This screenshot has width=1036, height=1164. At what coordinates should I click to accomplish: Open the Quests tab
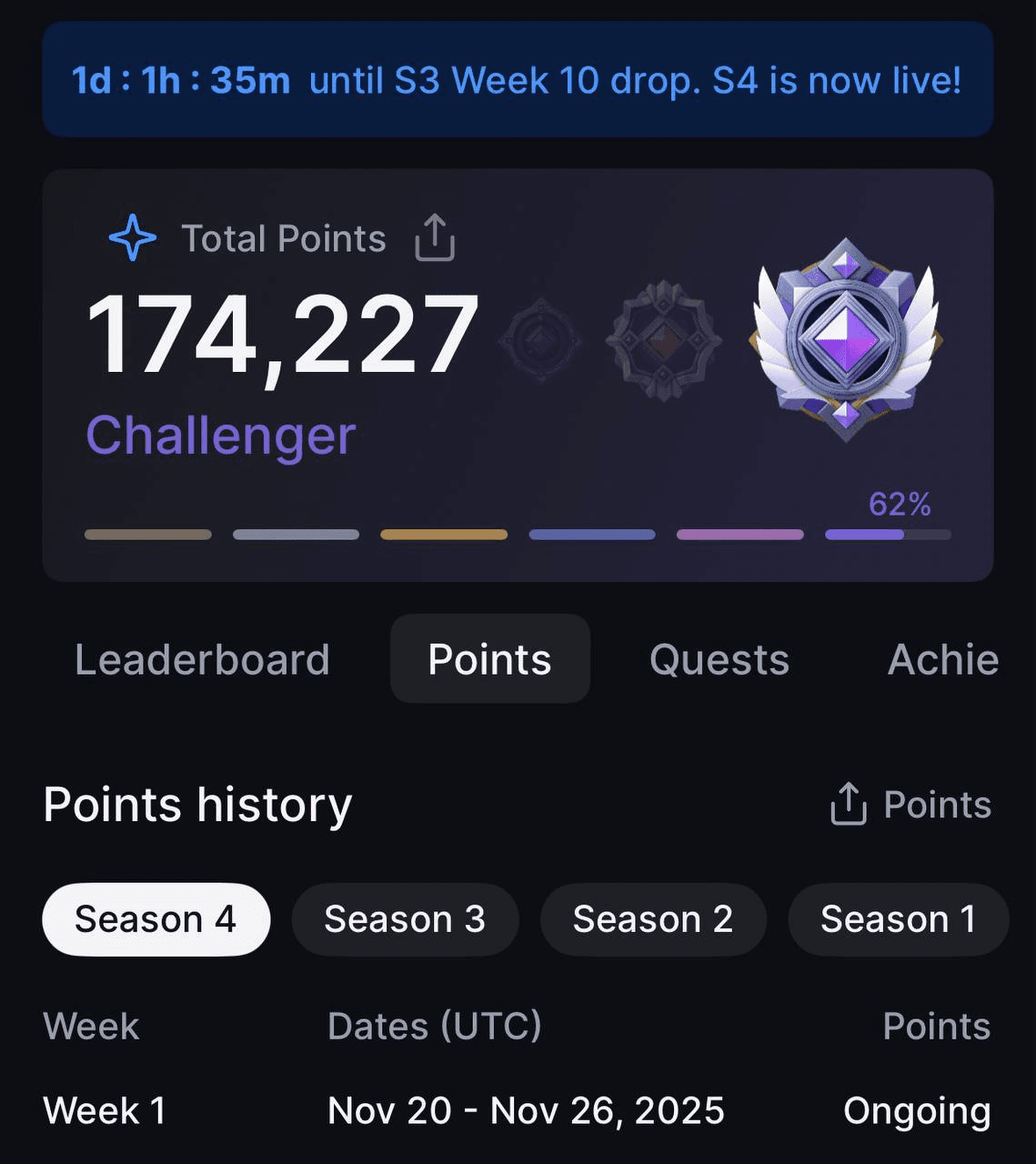(x=719, y=659)
